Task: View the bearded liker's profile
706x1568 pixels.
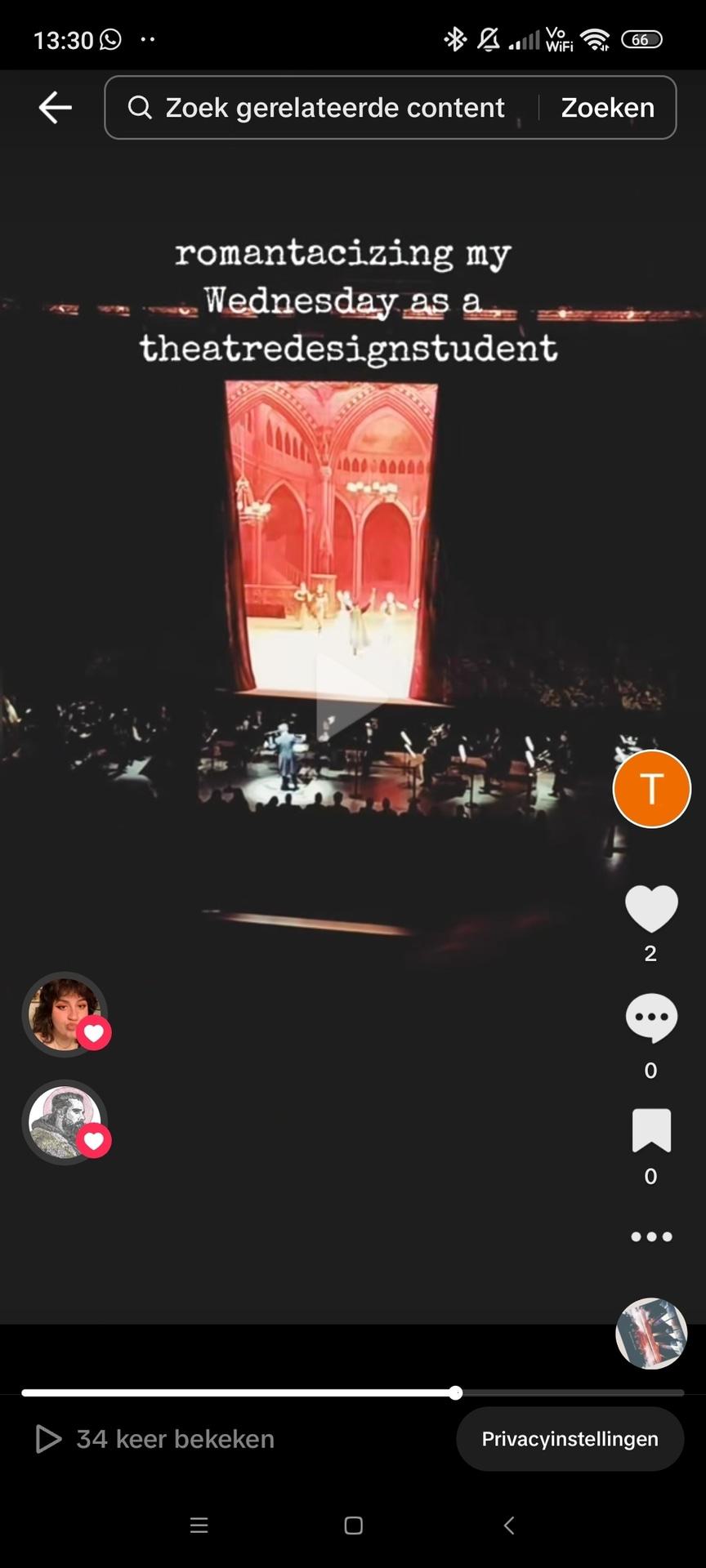Action: (x=65, y=1122)
